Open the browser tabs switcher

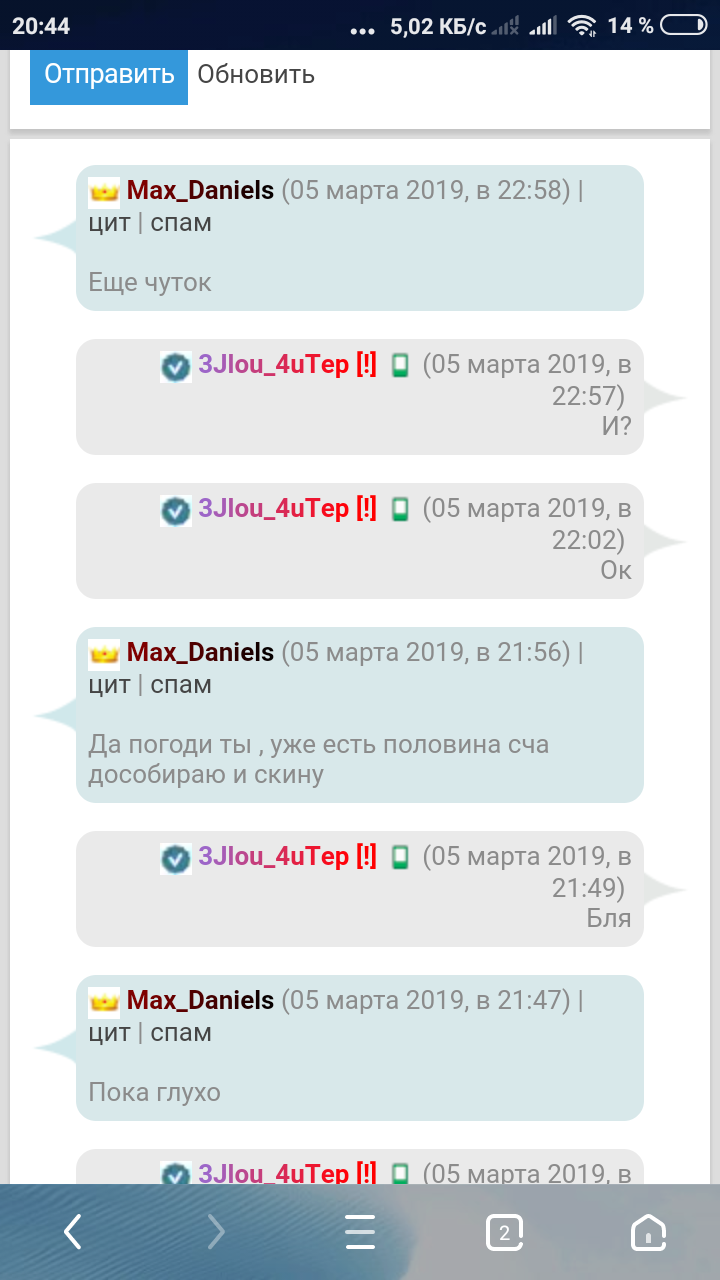(504, 1232)
